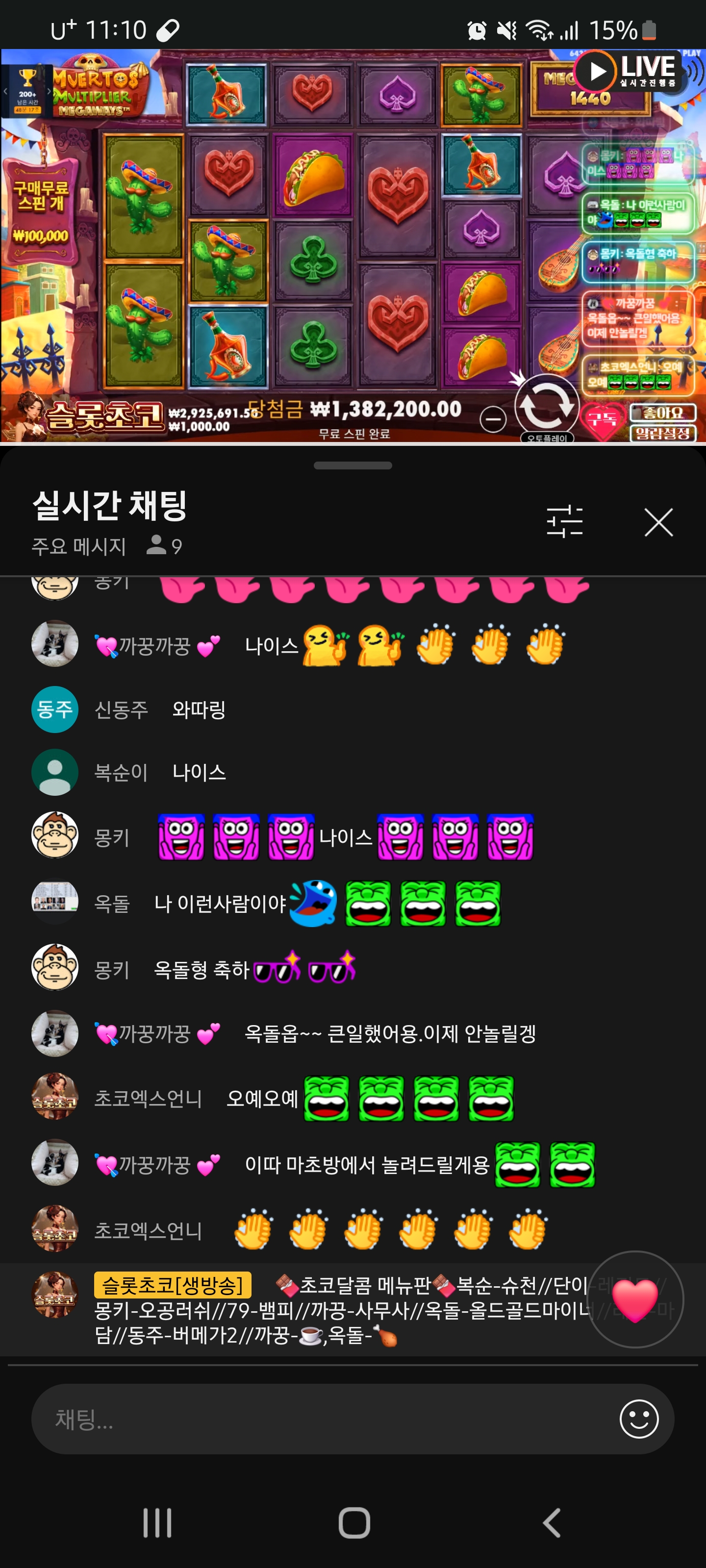Open 복순이's 나이스 chat message
The height and width of the screenshot is (1568, 706).
point(198,772)
